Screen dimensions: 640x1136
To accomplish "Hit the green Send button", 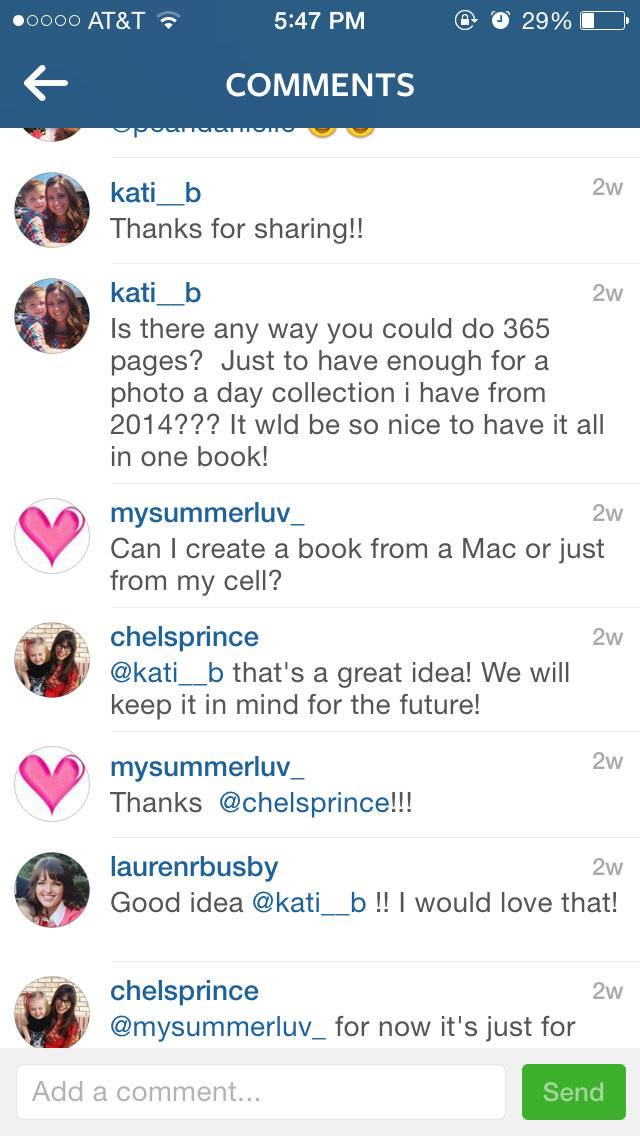I will point(573,1091).
